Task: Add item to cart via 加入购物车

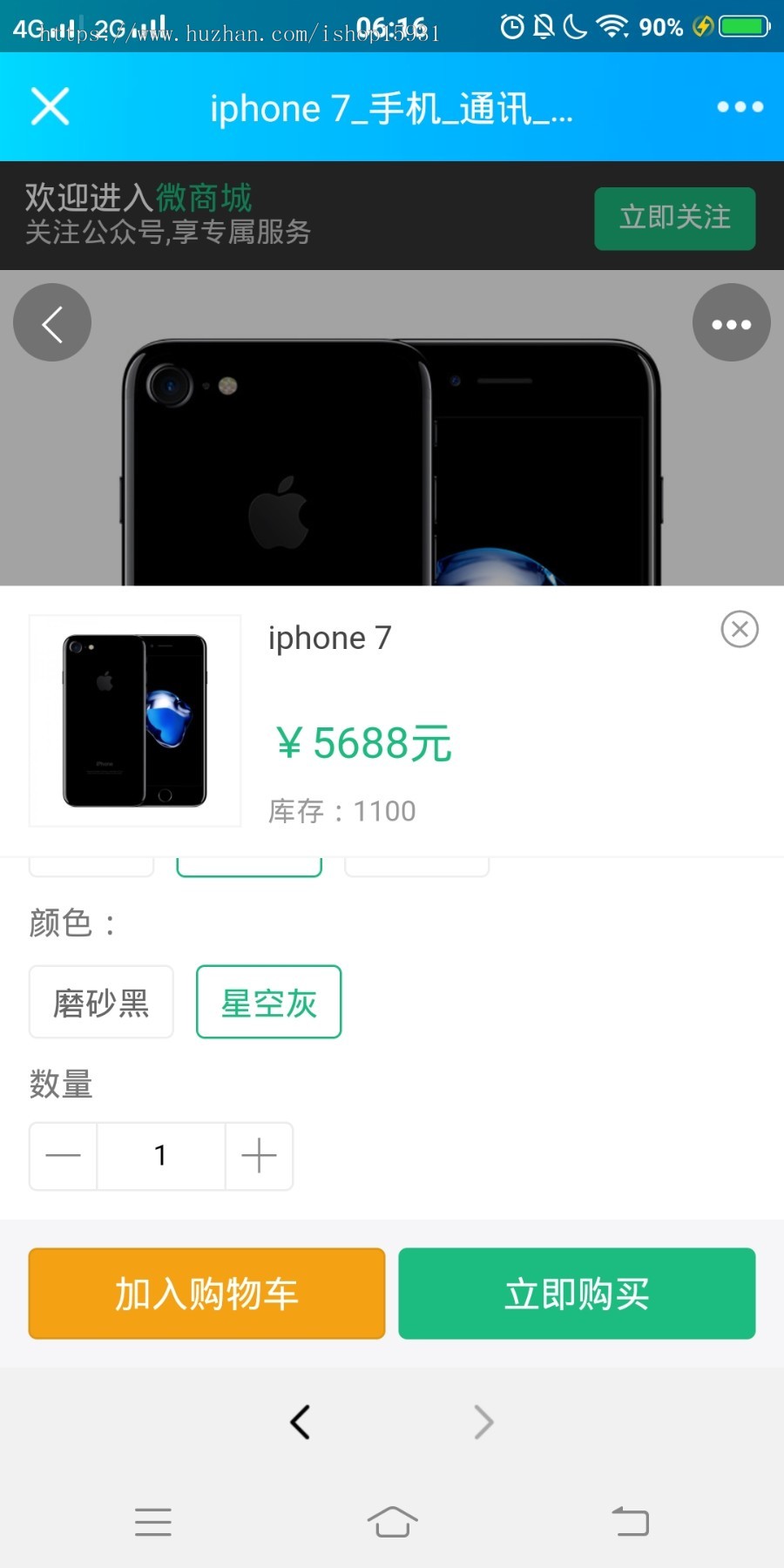Action: tap(206, 1294)
